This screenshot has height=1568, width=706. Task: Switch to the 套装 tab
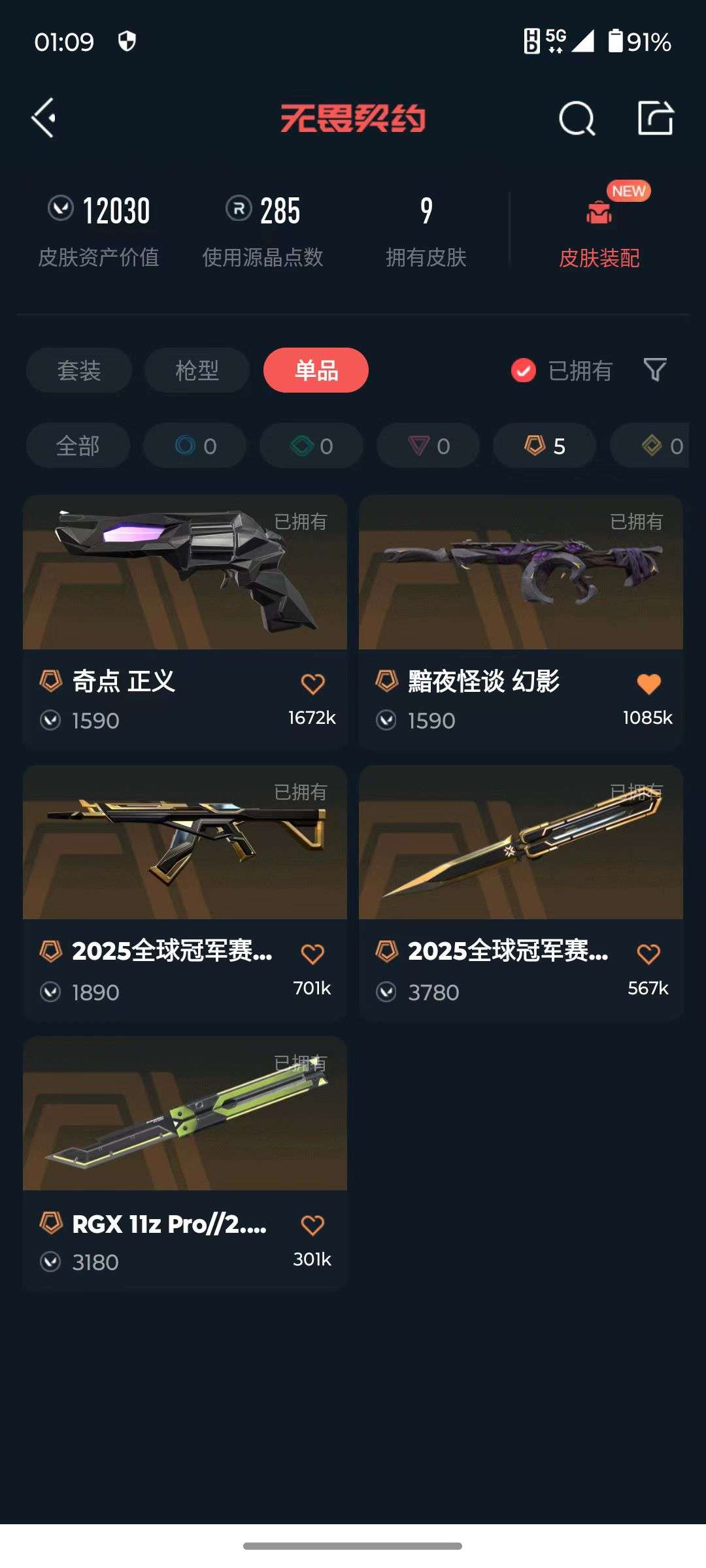78,370
